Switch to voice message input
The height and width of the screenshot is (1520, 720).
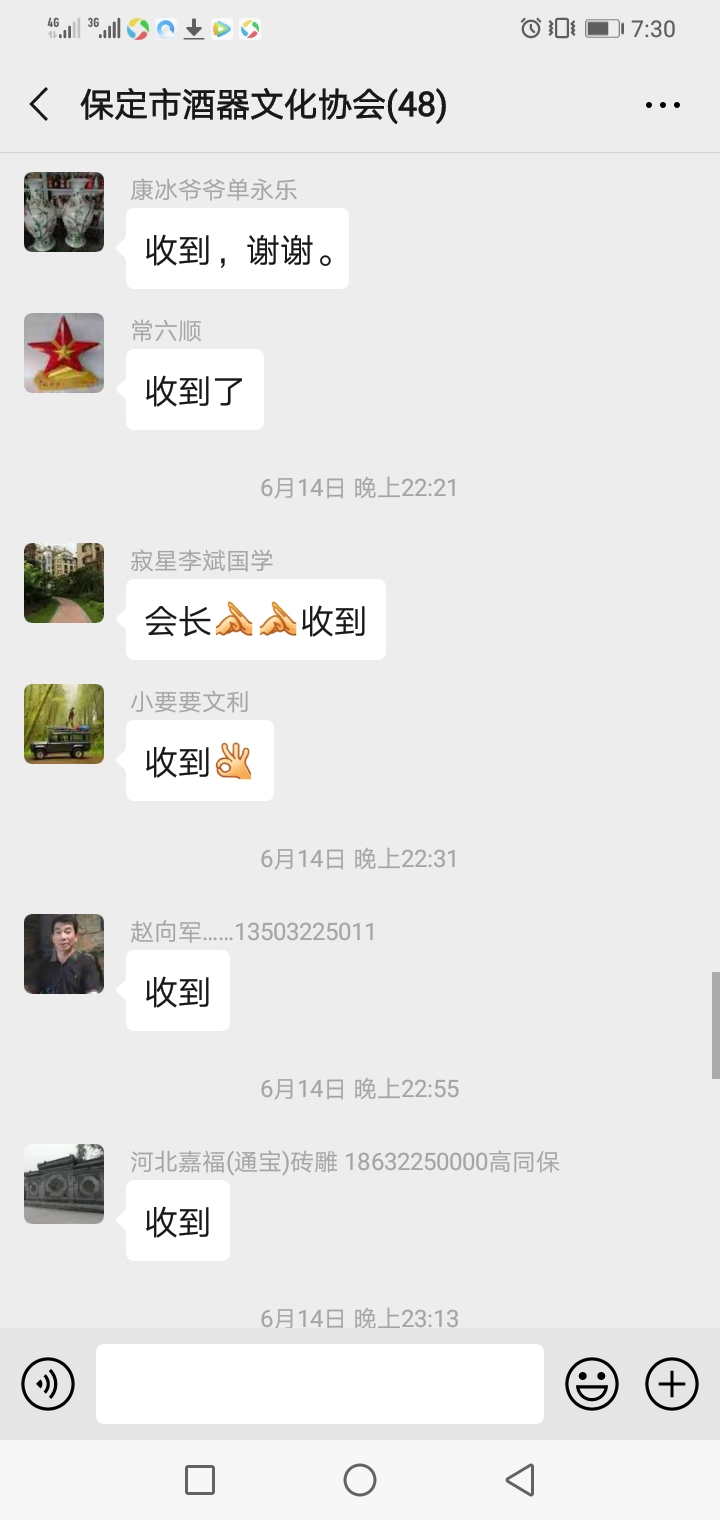(x=48, y=1384)
